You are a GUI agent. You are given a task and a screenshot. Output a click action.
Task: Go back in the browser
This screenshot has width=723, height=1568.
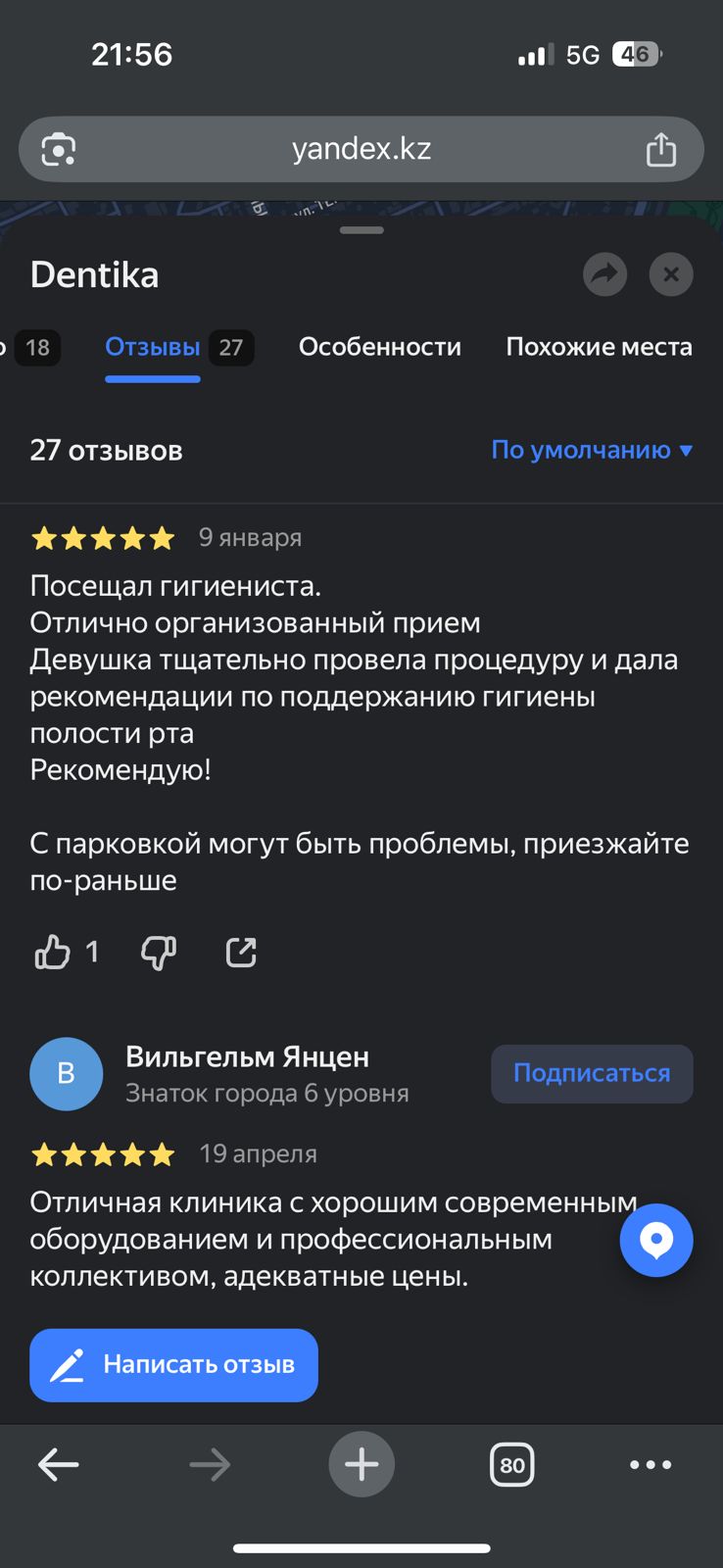coord(58,1465)
